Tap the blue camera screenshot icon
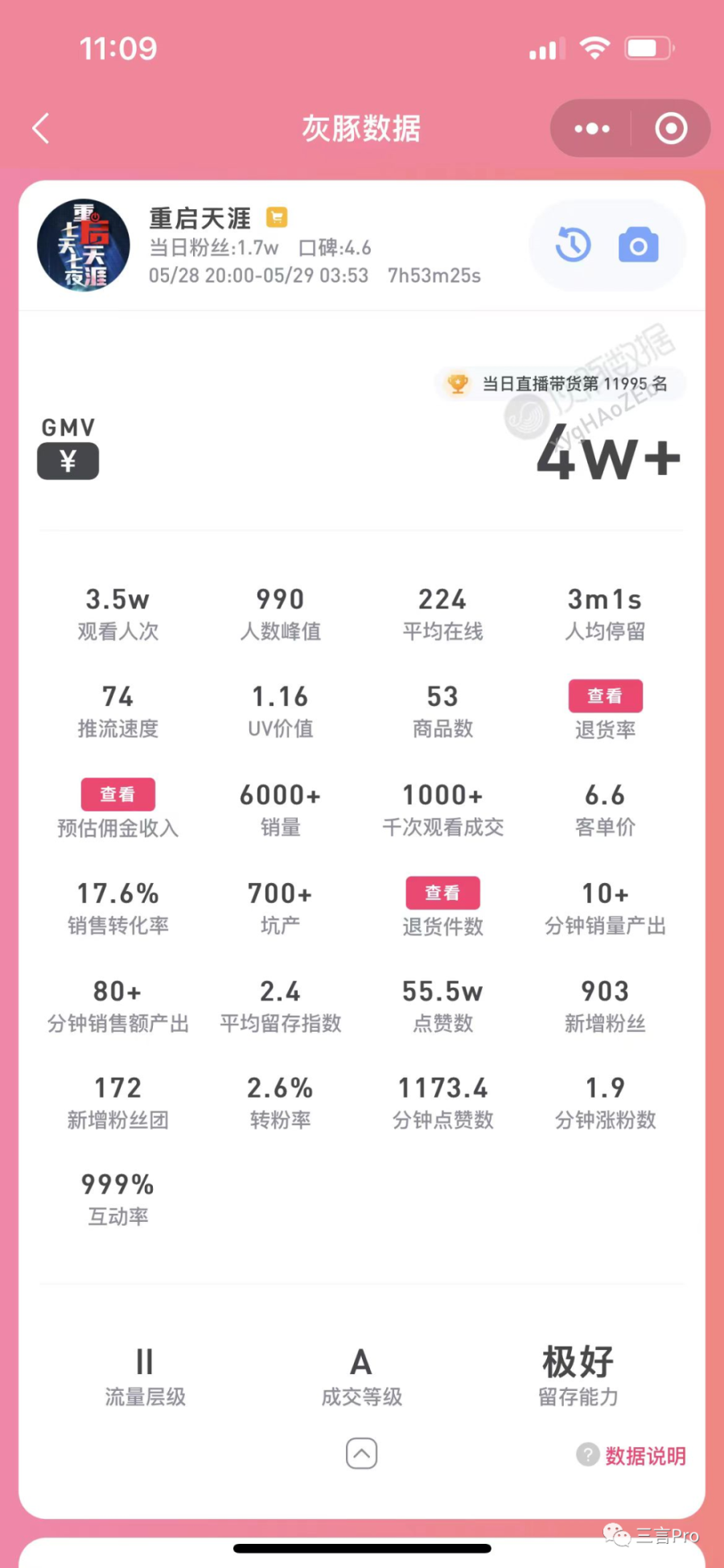This screenshot has width=724, height=1568. (x=639, y=246)
